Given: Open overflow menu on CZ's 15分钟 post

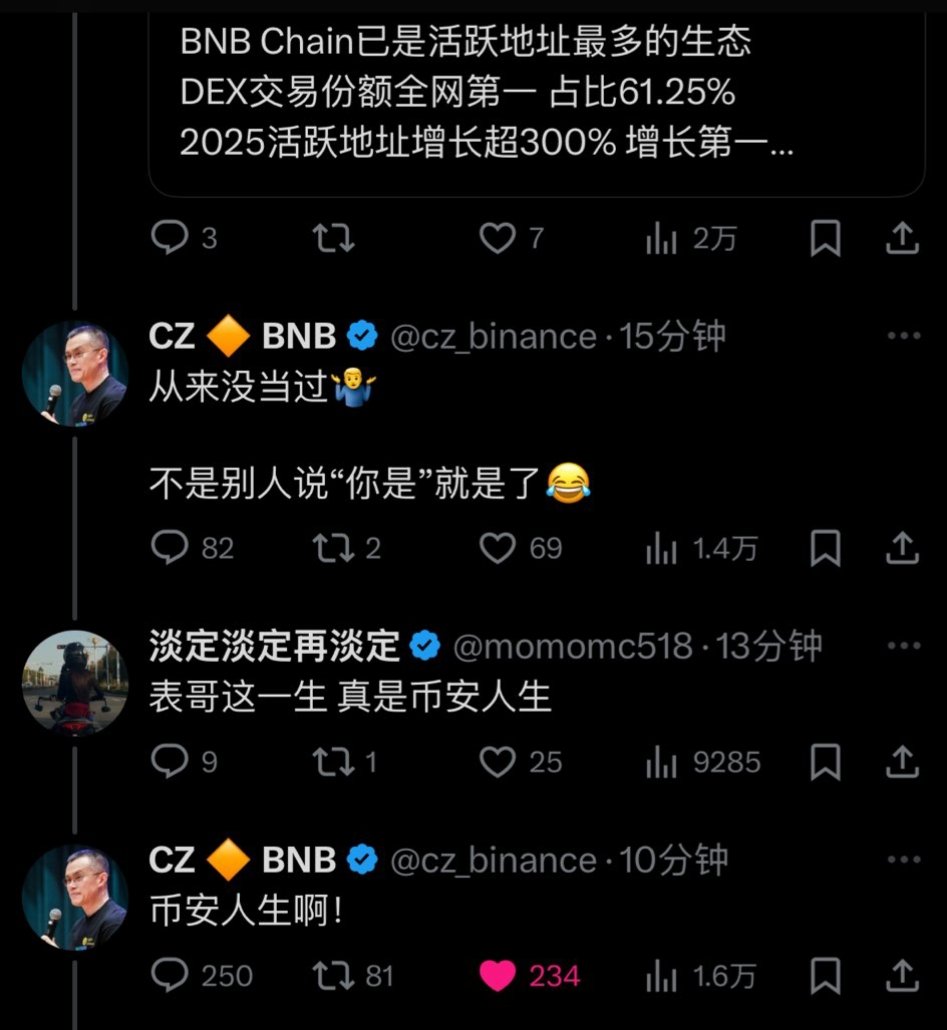Looking at the screenshot, I should click(903, 336).
